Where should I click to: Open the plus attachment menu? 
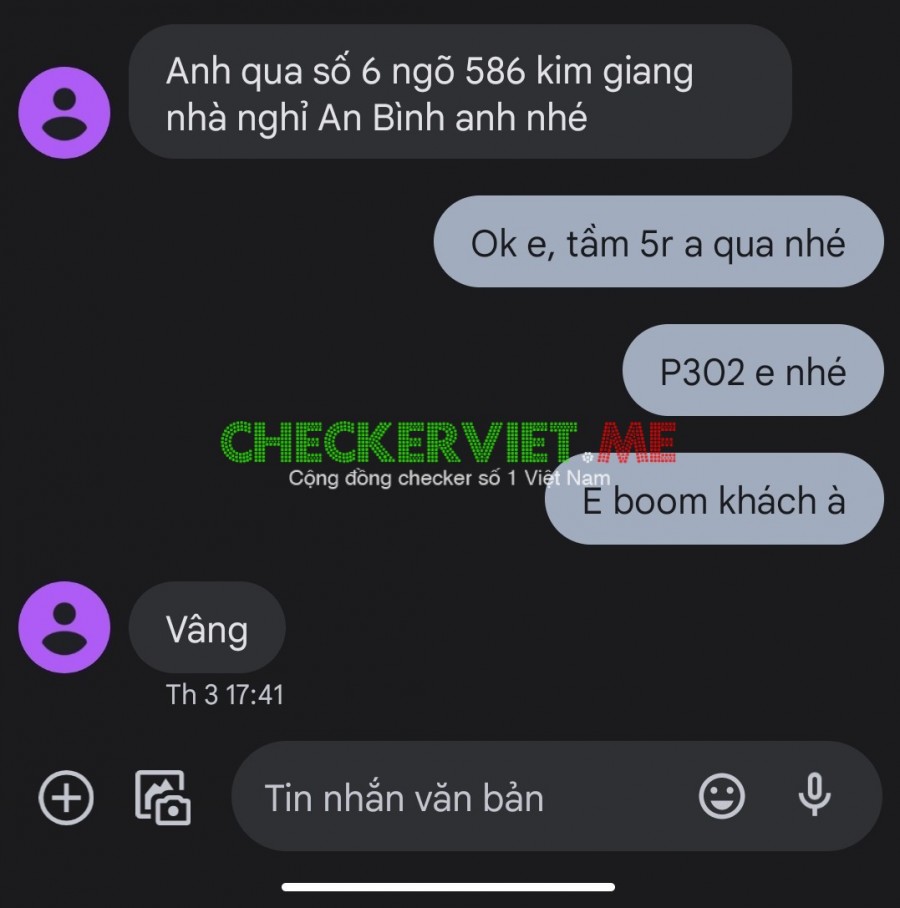(66, 797)
